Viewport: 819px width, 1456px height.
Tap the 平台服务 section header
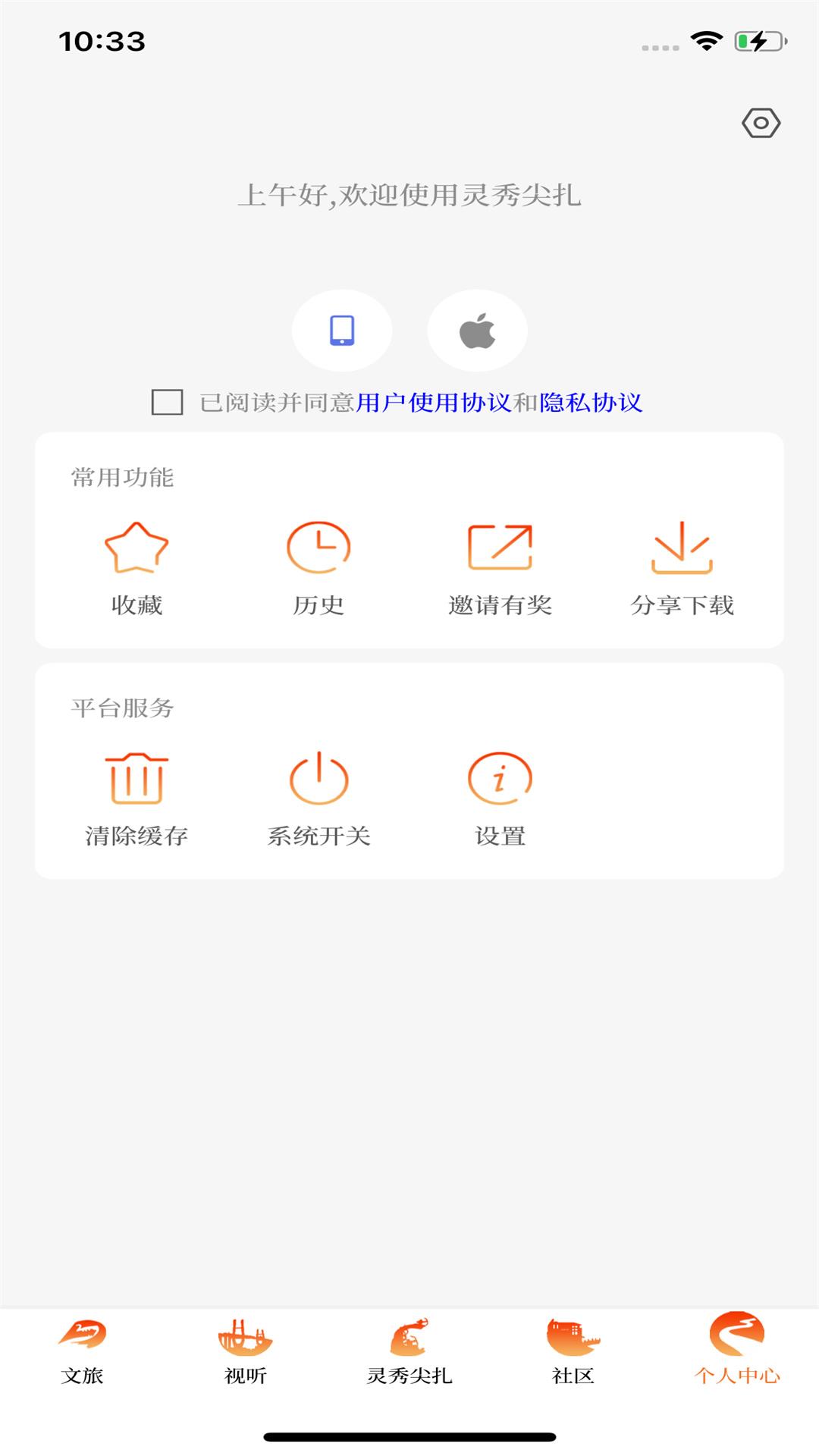[x=121, y=709]
